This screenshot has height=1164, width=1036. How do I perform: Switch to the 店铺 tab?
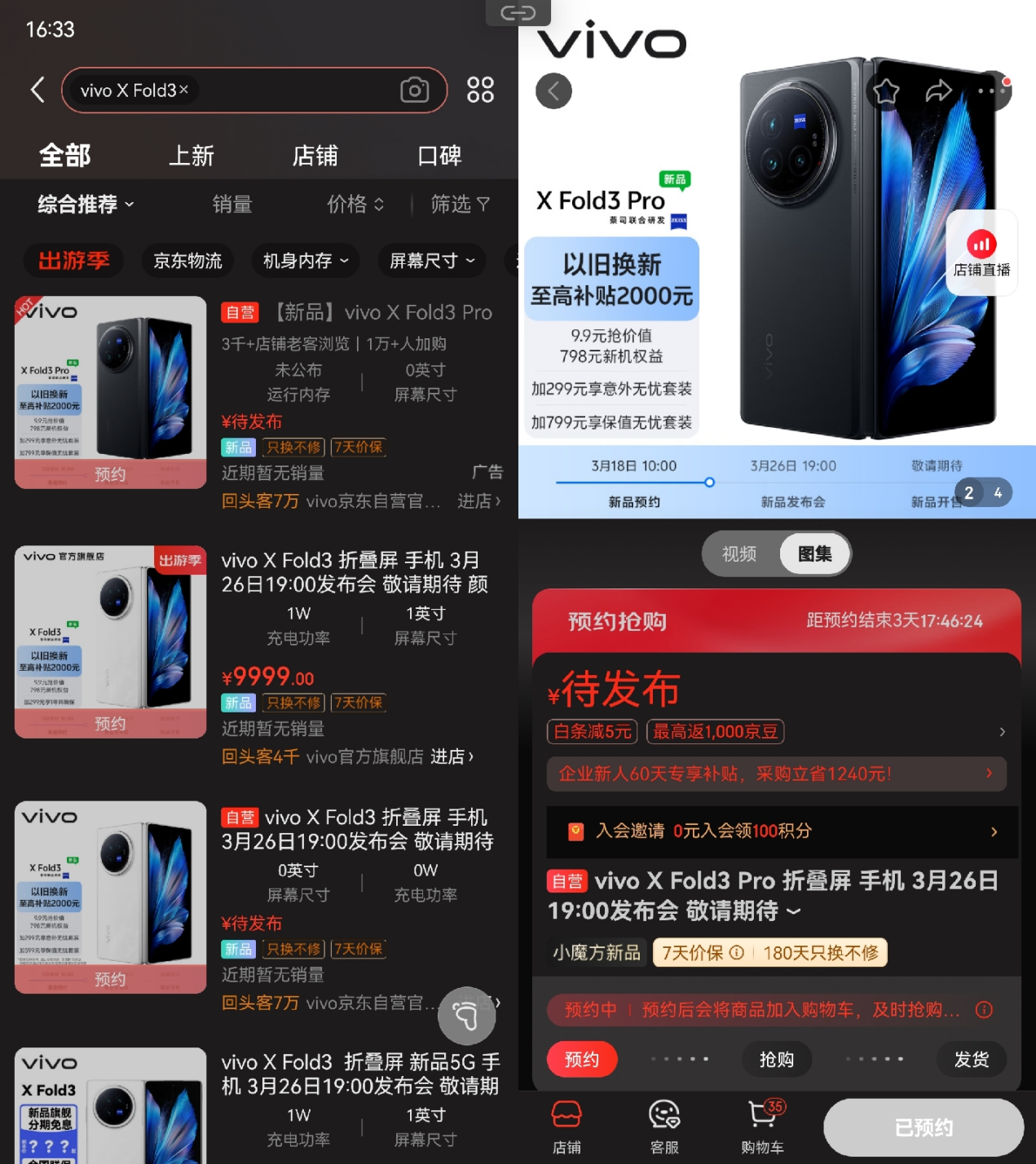(315, 156)
